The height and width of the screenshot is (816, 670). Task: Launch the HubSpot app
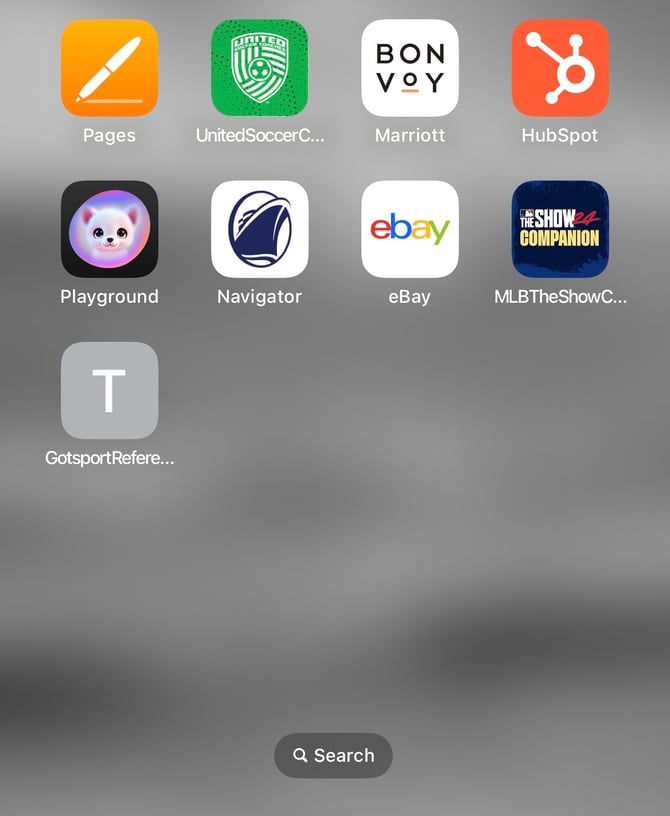[560, 68]
